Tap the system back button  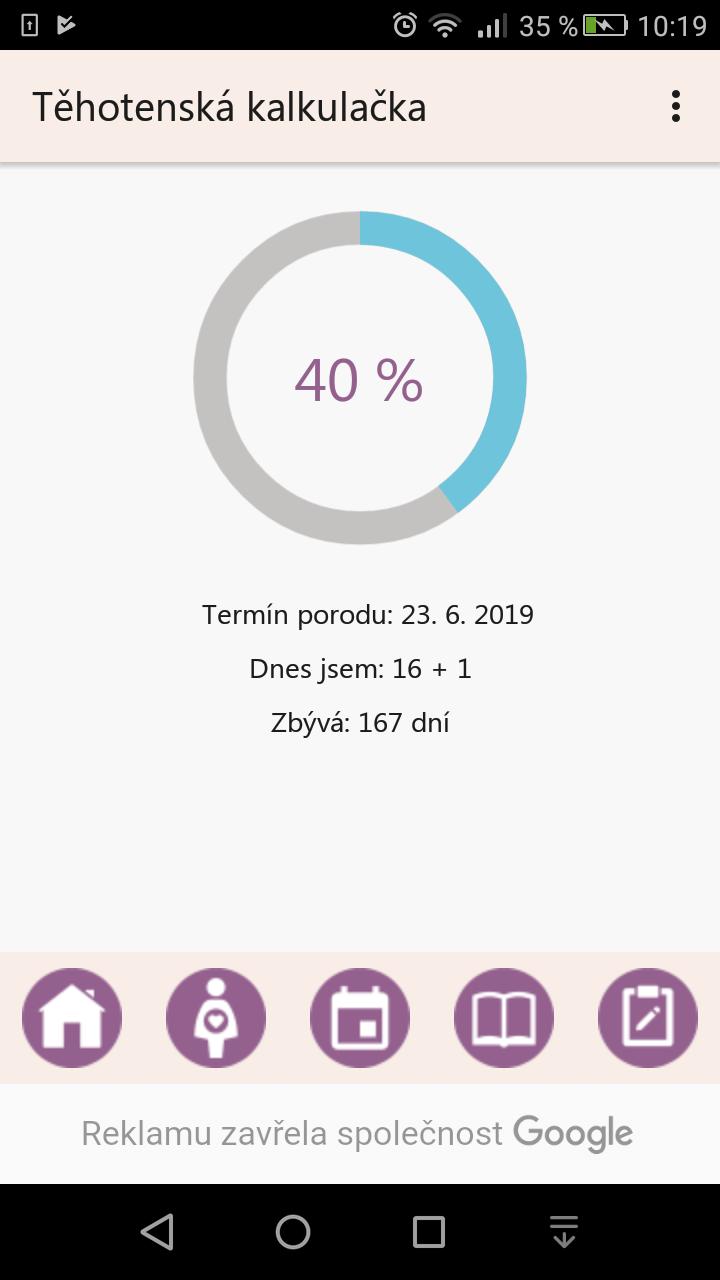click(x=157, y=1232)
